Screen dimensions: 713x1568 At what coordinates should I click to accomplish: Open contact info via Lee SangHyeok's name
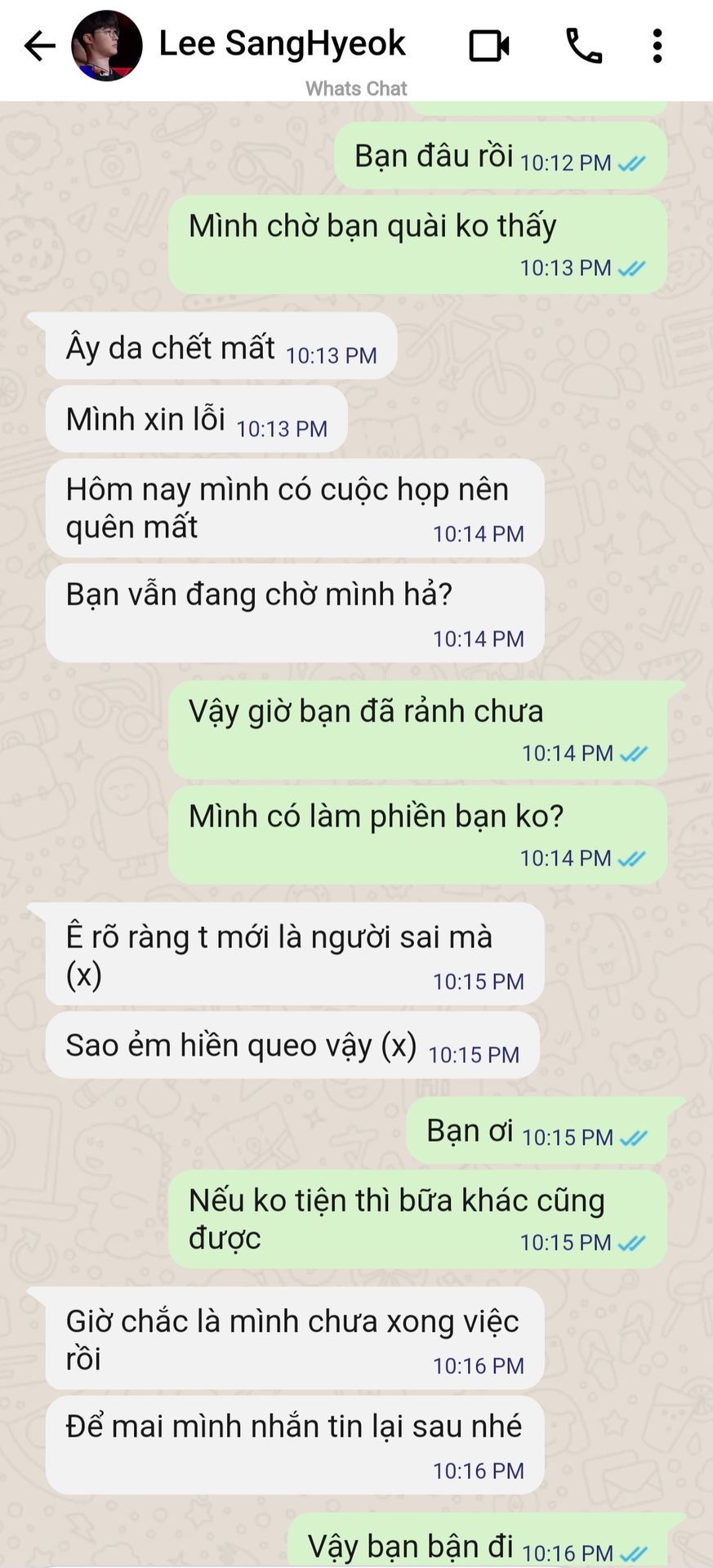[x=282, y=44]
